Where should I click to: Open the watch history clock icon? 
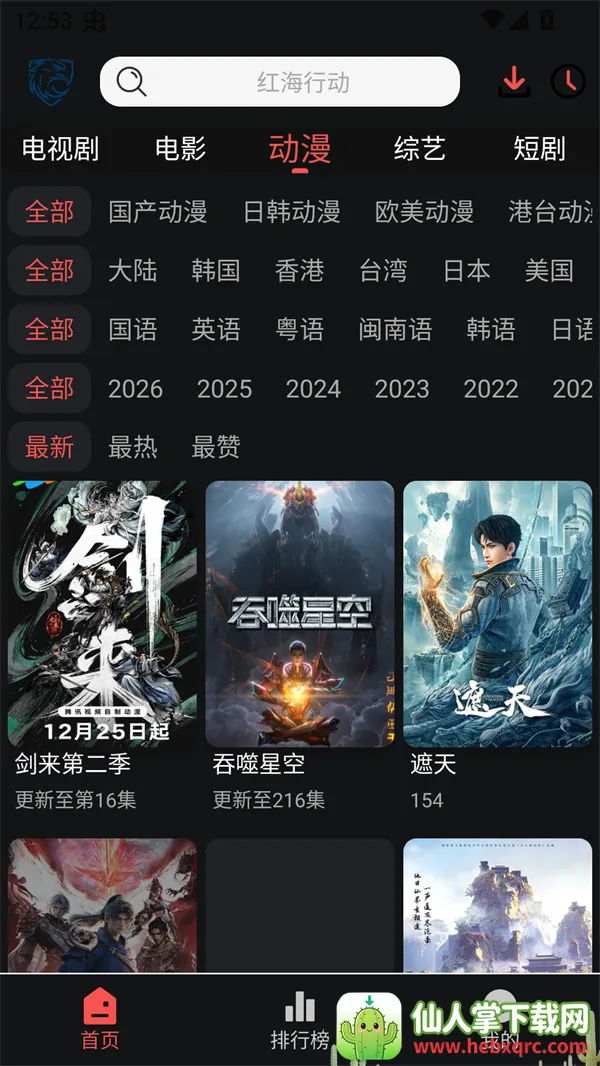(x=568, y=81)
